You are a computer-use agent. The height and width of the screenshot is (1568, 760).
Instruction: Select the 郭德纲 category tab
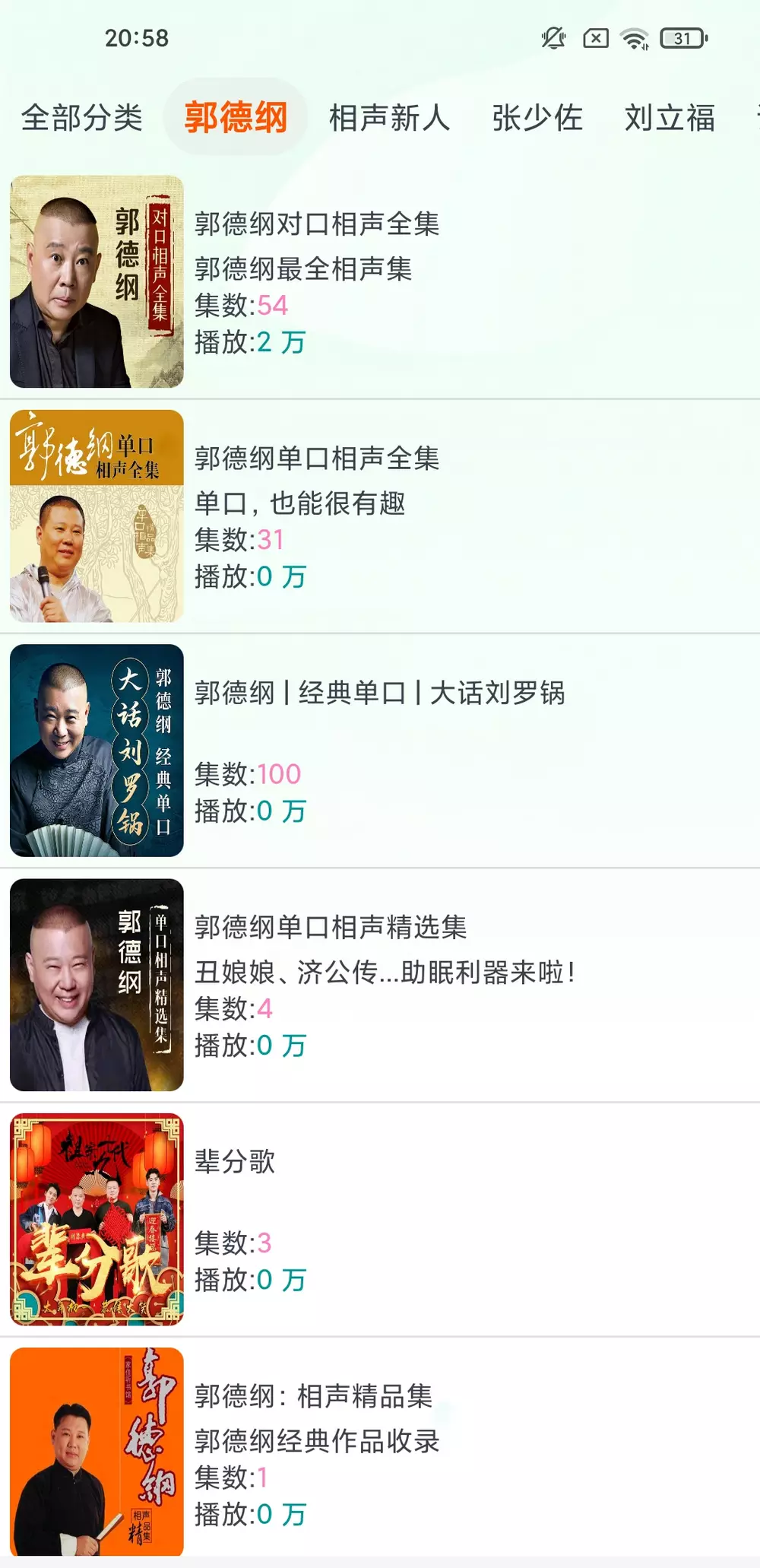tap(236, 118)
